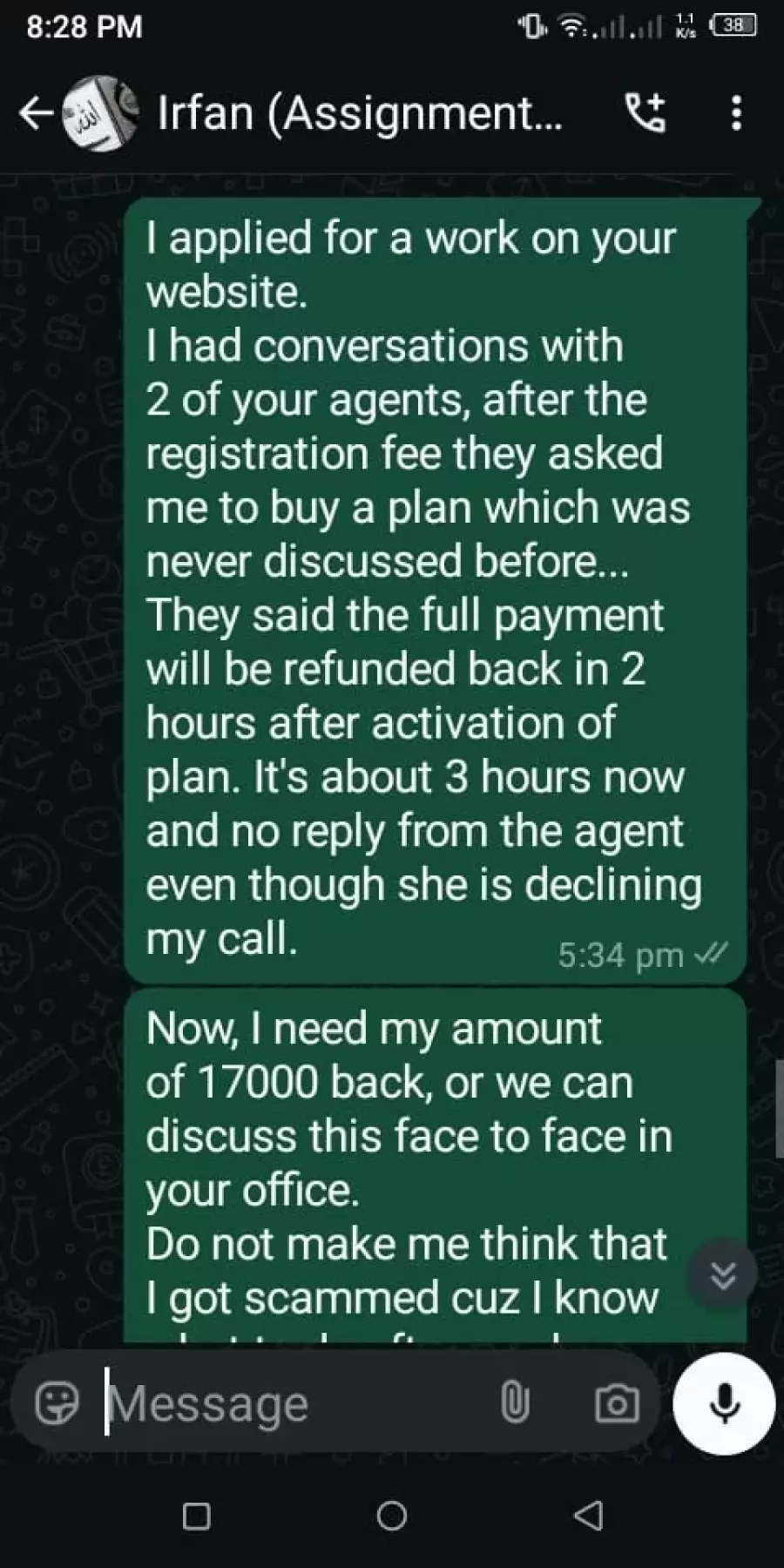
Task: Open the camera from message bar
Action: 617,1403
